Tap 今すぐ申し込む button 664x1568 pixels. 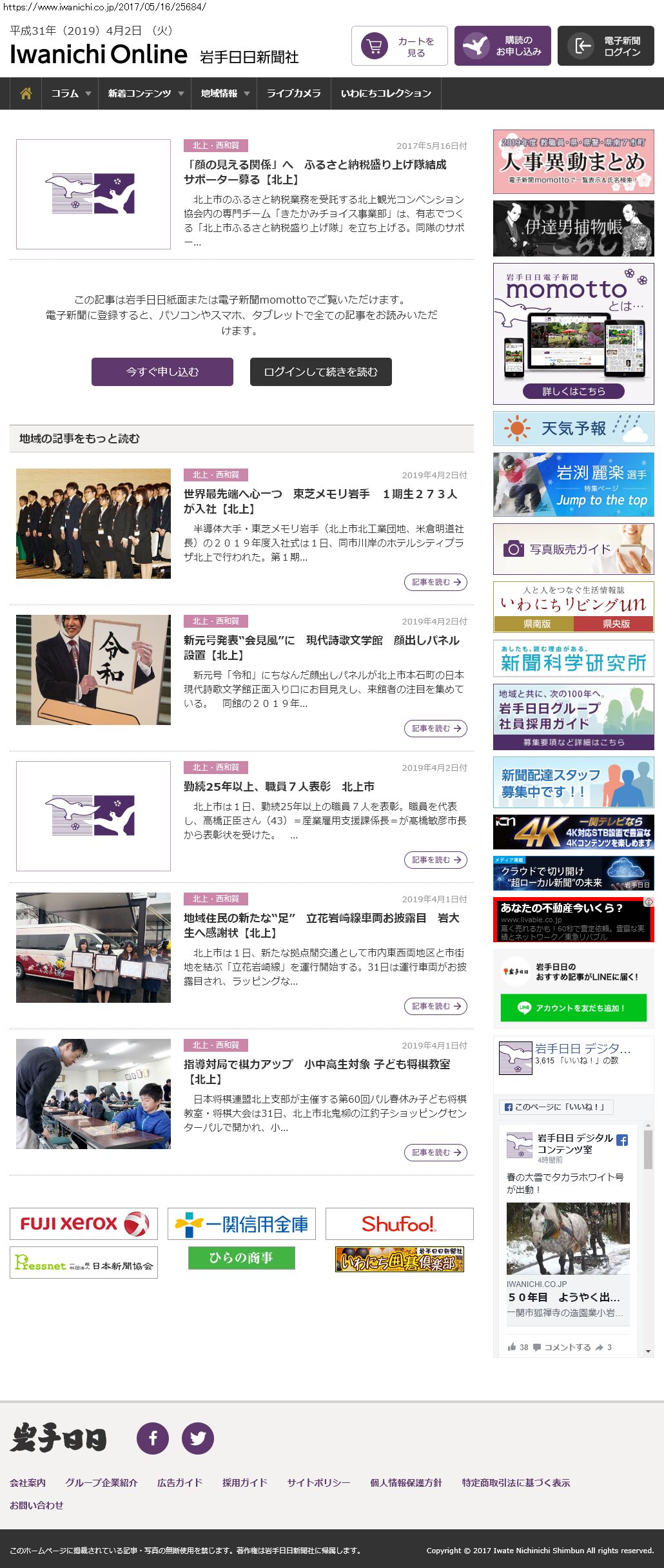[162, 372]
